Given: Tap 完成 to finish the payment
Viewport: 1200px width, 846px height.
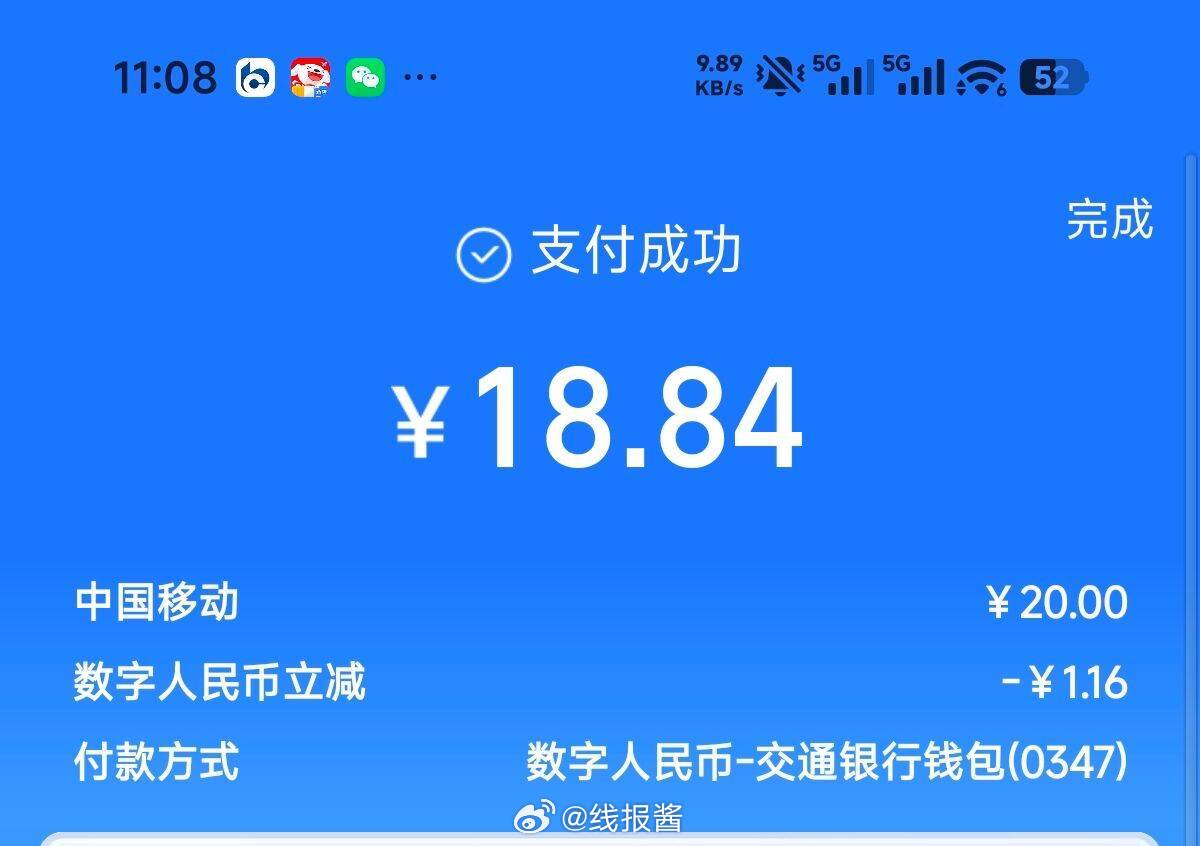Looking at the screenshot, I should (x=1110, y=220).
